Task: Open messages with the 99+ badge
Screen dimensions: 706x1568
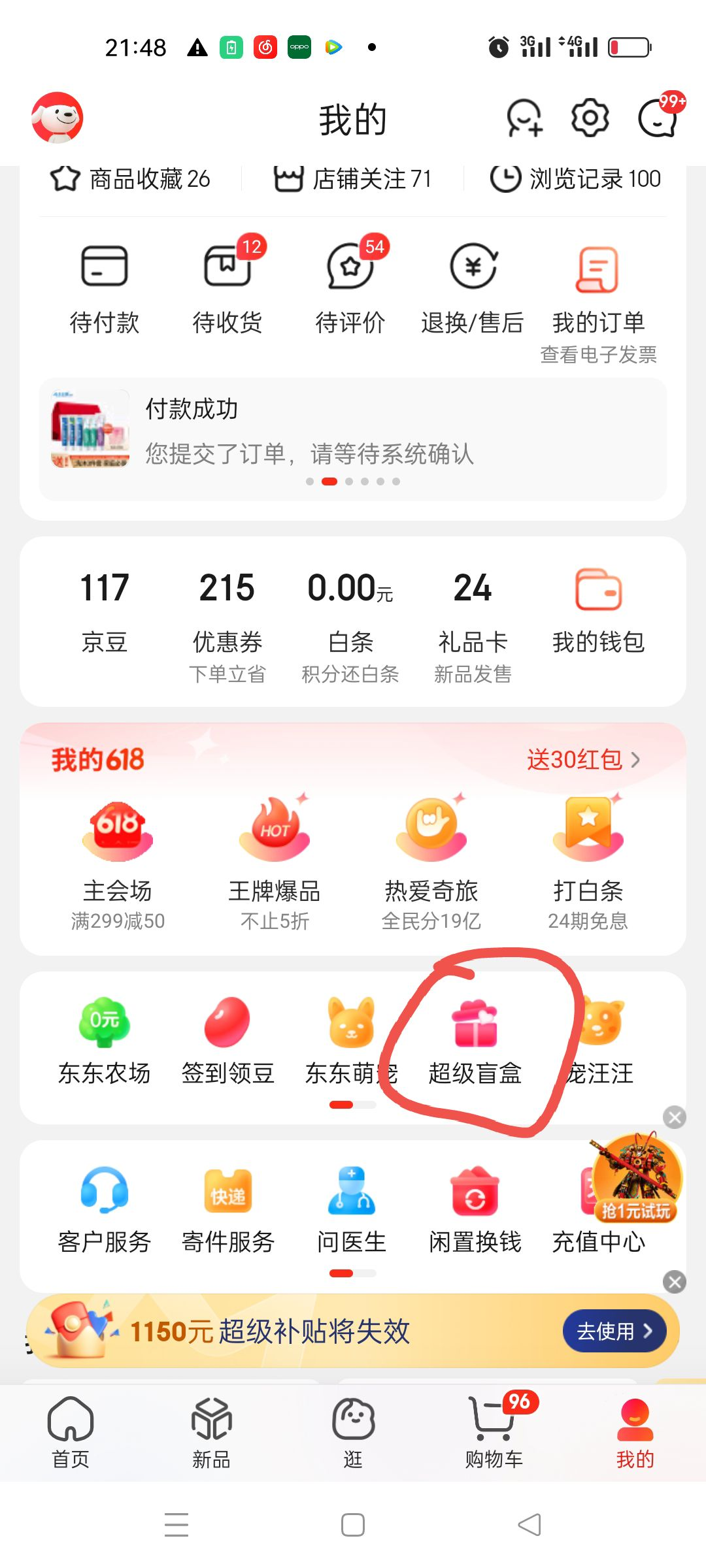Action: click(658, 118)
